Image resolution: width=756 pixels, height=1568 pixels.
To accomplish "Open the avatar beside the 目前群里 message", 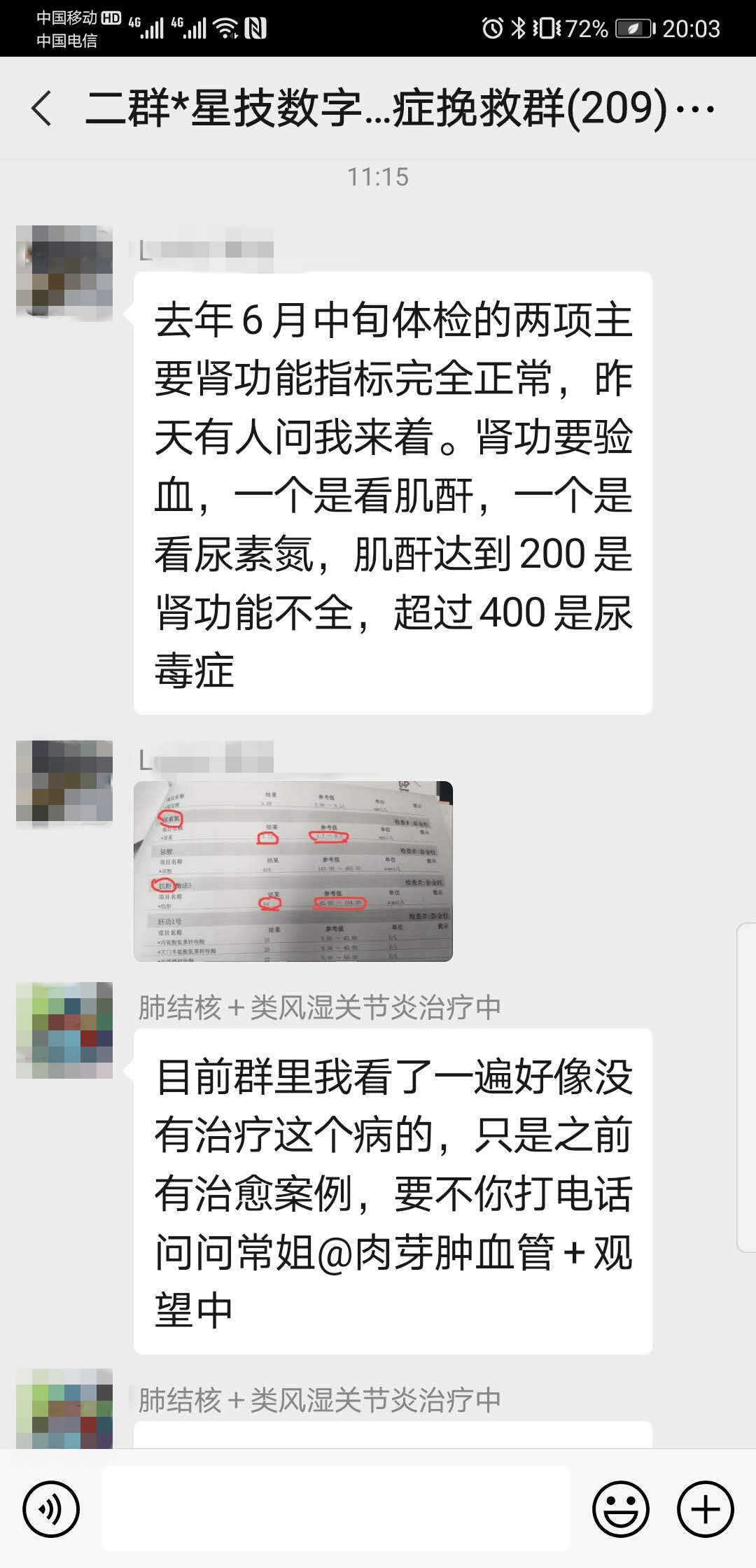I will tap(64, 1030).
